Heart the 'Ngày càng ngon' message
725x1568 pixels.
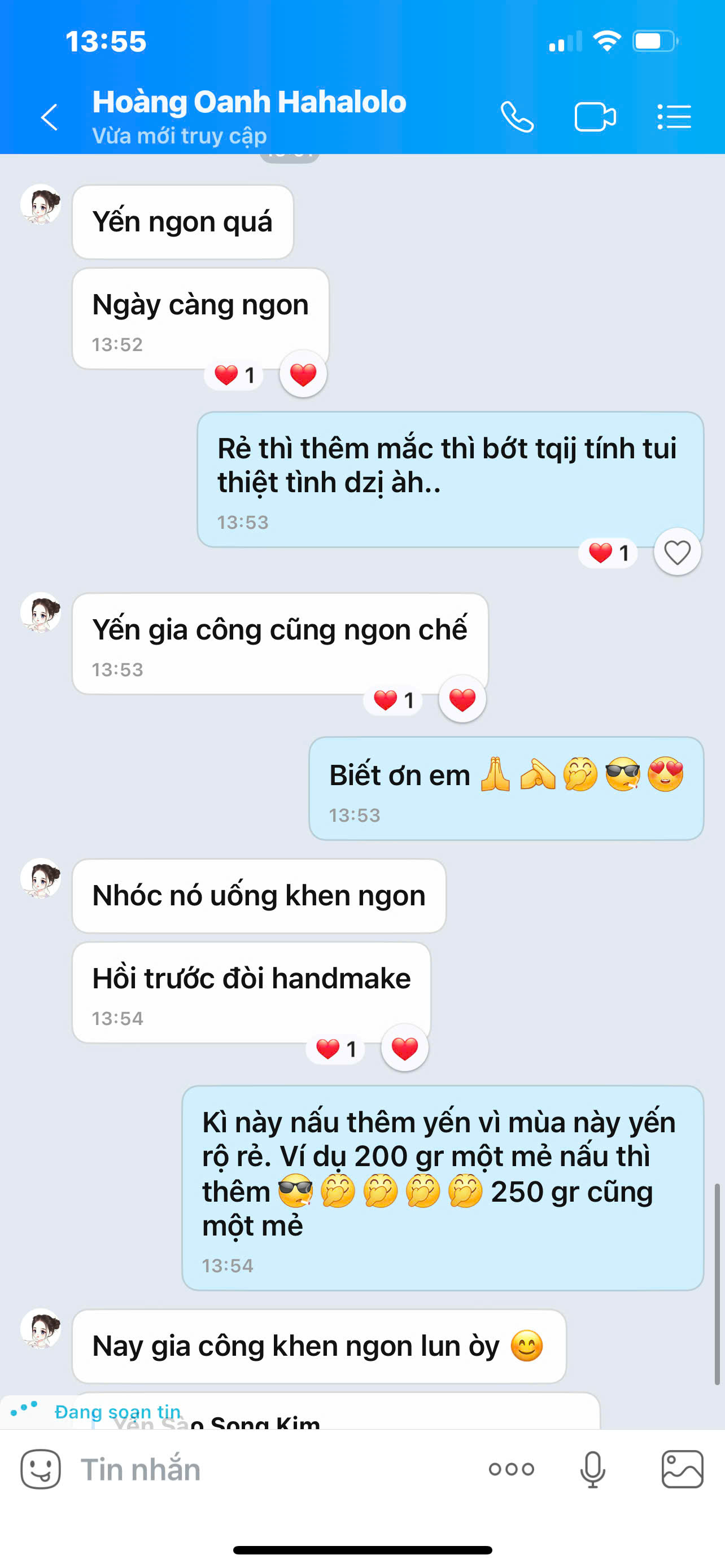pyautogui.click(x=303, y=374)
